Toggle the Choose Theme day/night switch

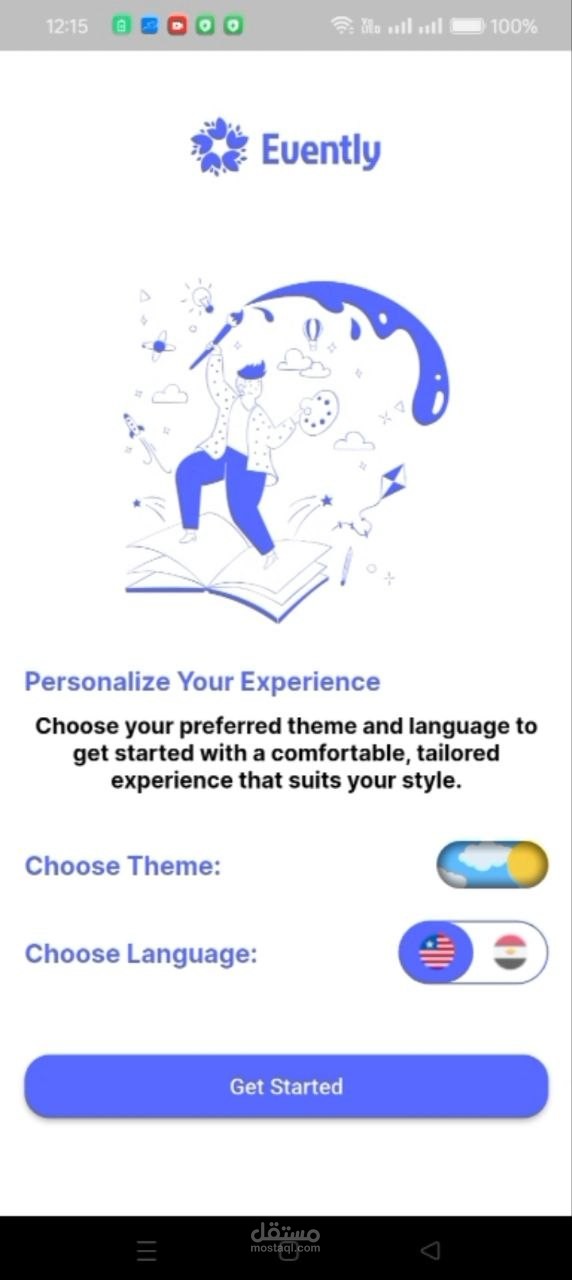492,865
